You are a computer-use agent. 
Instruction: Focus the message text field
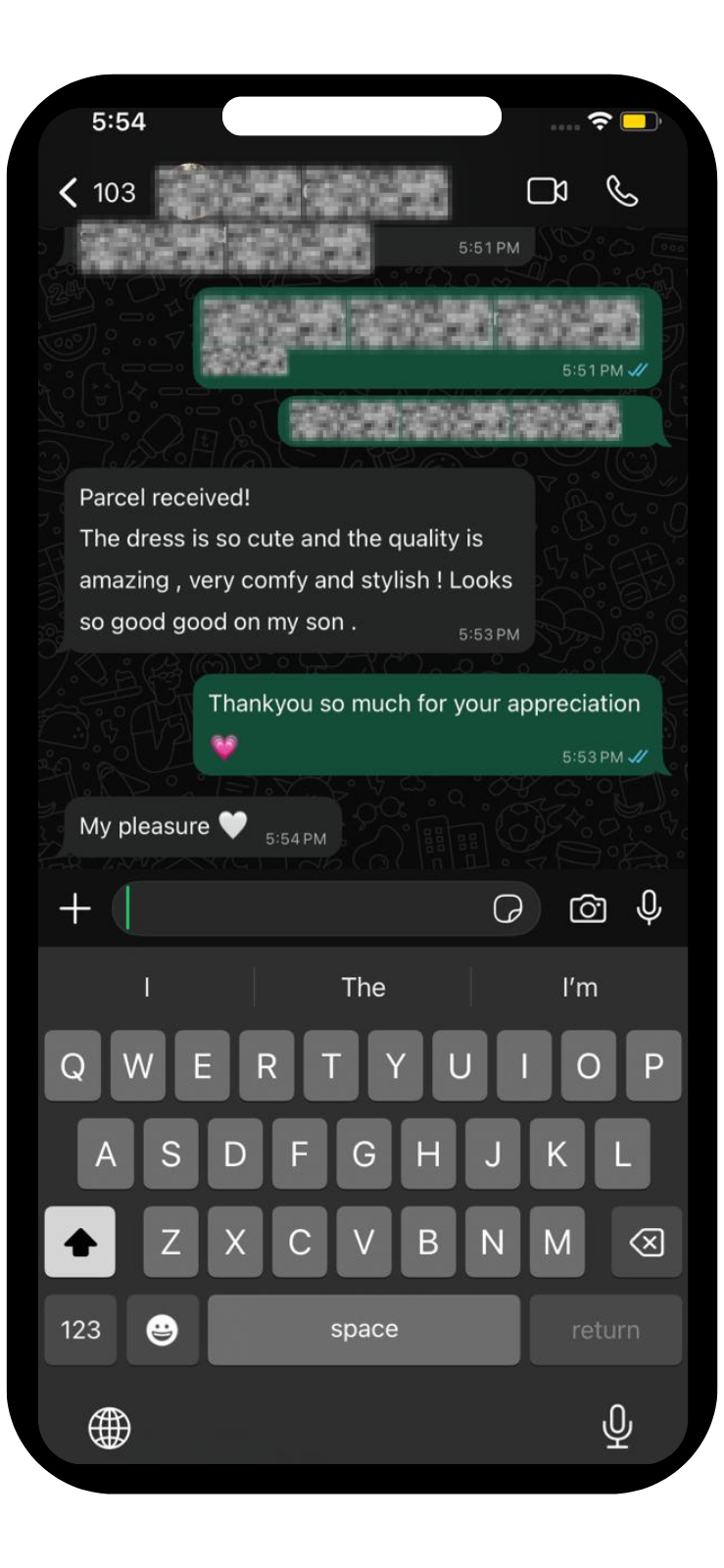coord(304,909)
